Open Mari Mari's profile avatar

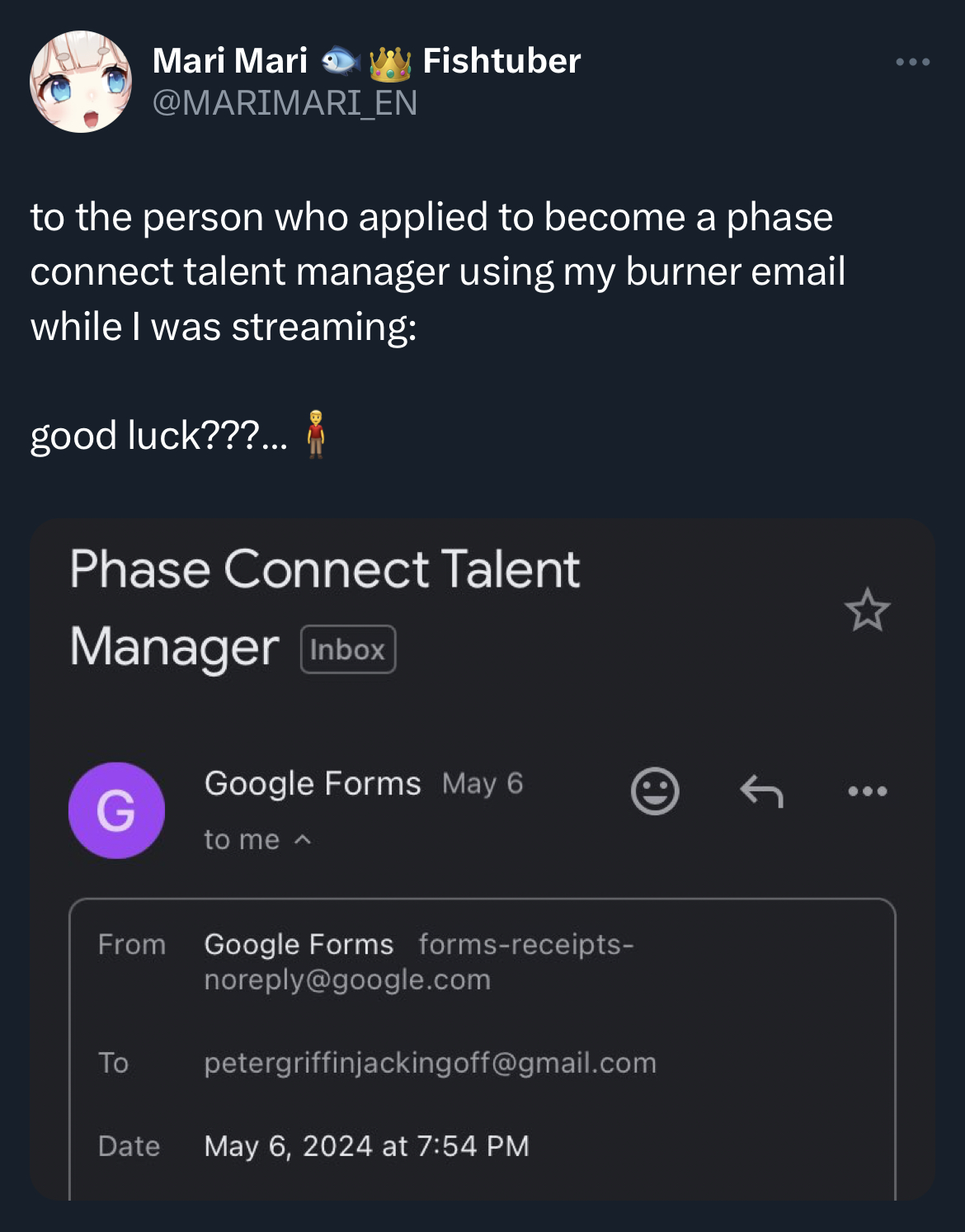click(x=80, y=82)
